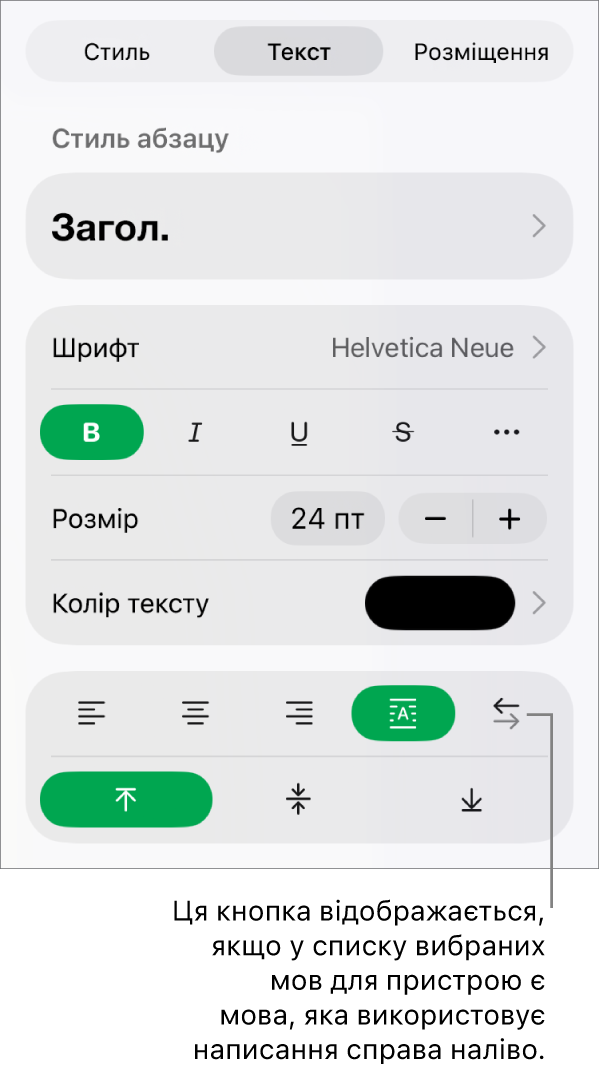Image resolution: width=599 pixels, height=1072 pixels.
Task: Change text direction to right-to-left
Action: click(x=506, y=714)
